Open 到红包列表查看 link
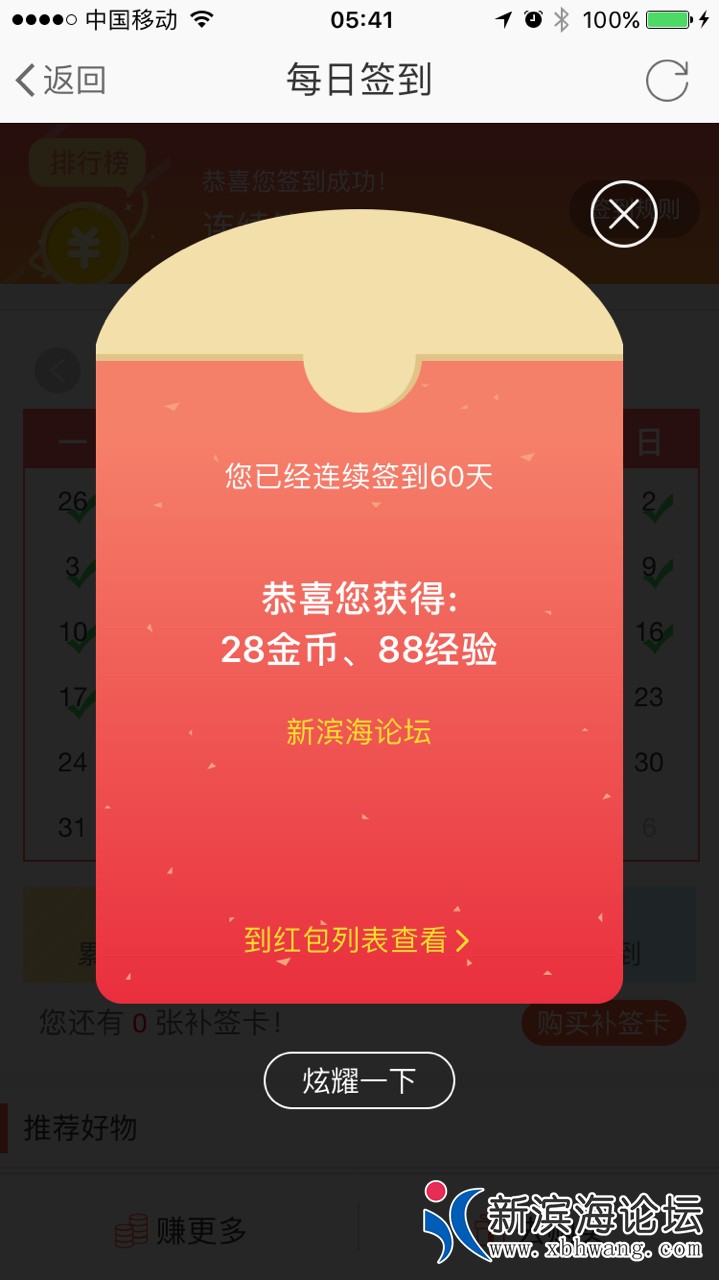719x1280 pixels. tap(357, 940)
